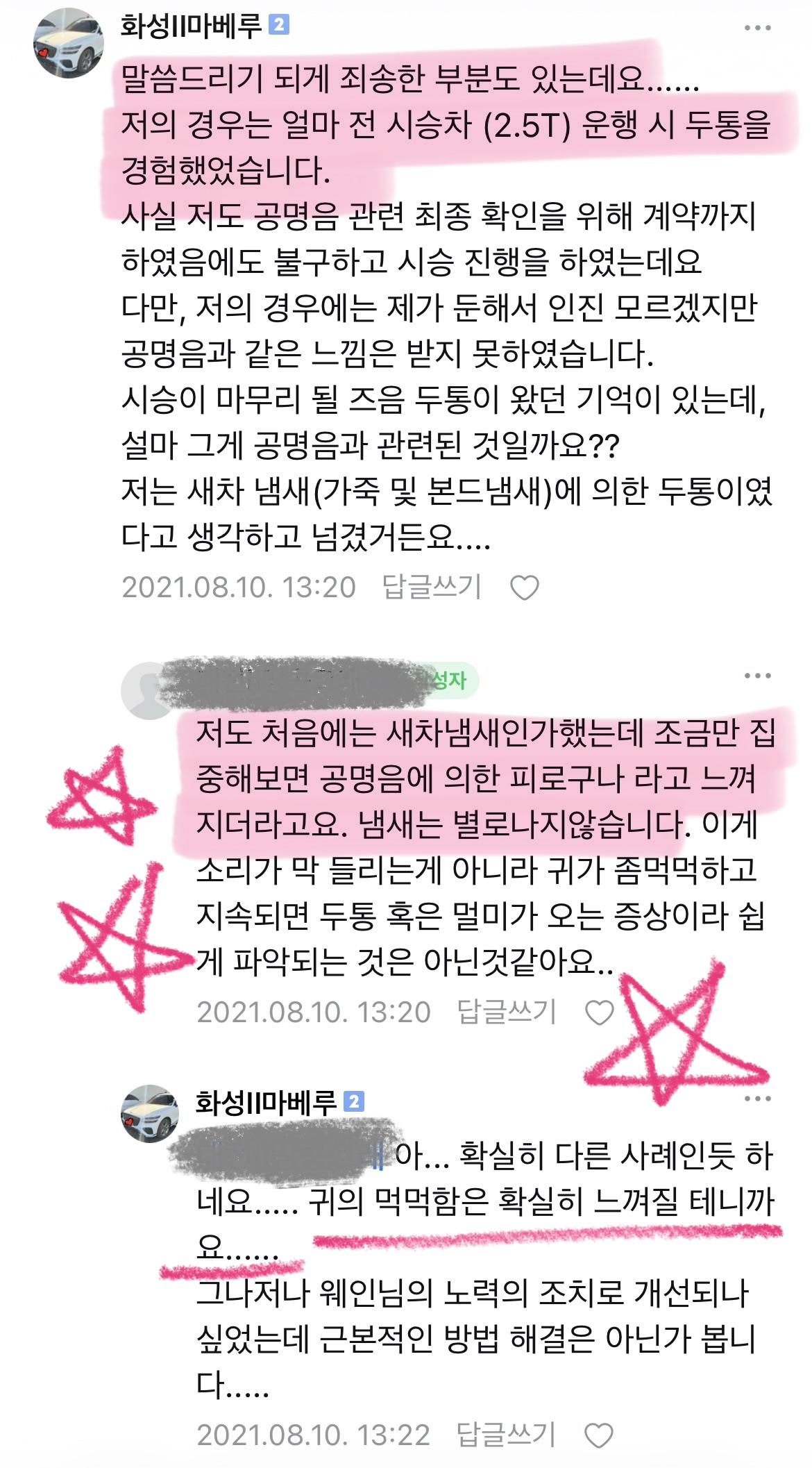This screenshot has height=1468, width=812.
Task: Open overflow menu on the author's 새차냄새 reply
Action: coord(757,676)
